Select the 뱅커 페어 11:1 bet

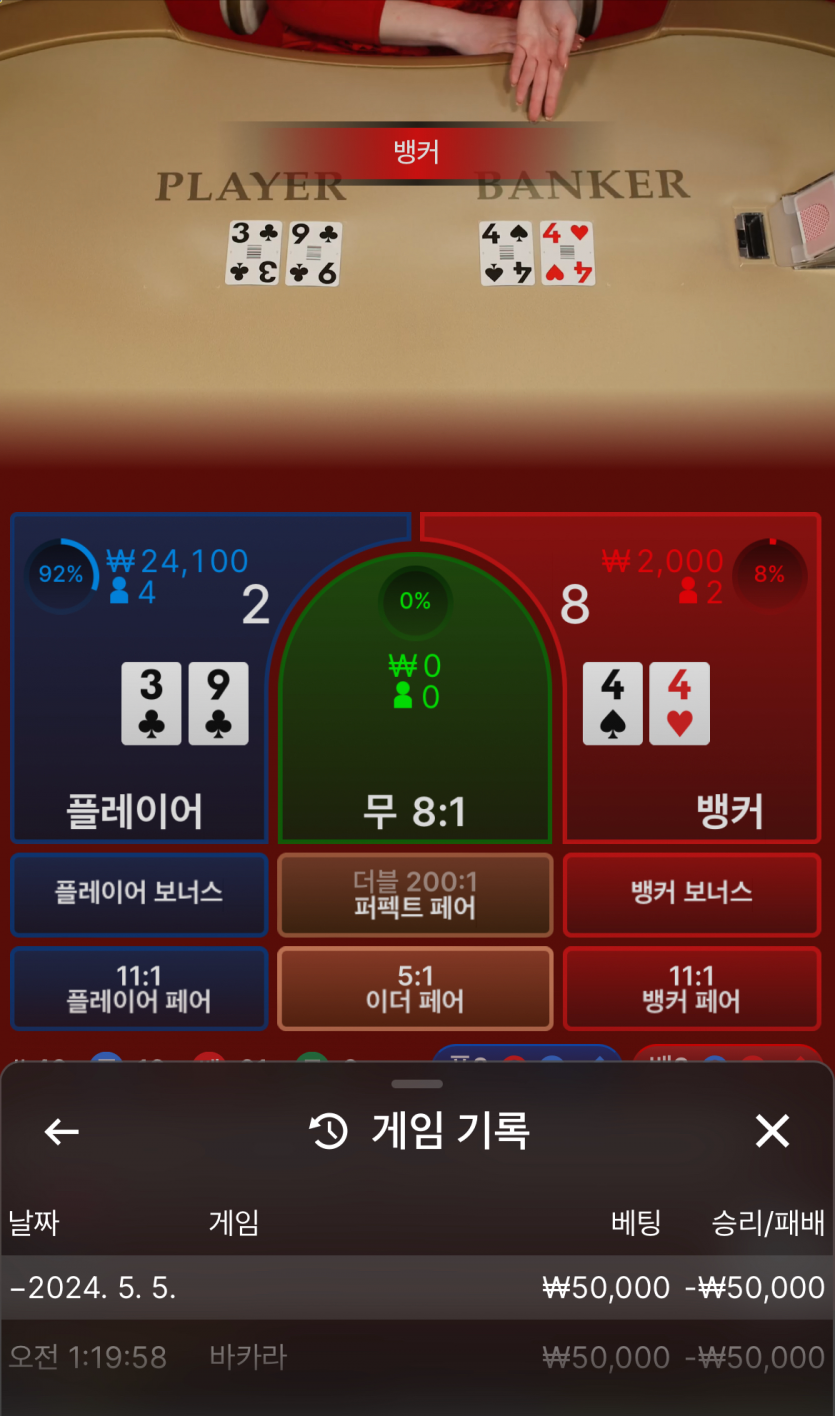click(x=691, y=988)
